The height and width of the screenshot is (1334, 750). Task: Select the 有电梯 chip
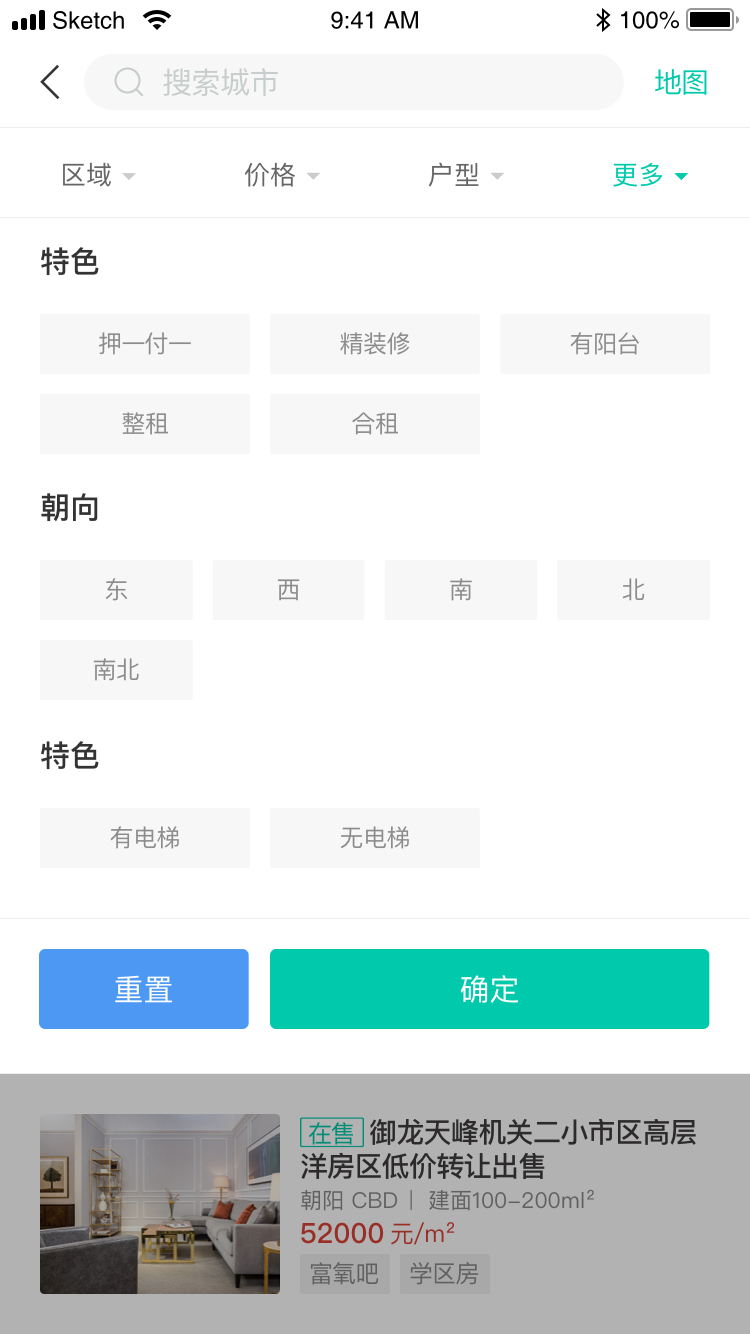[145, 838]
